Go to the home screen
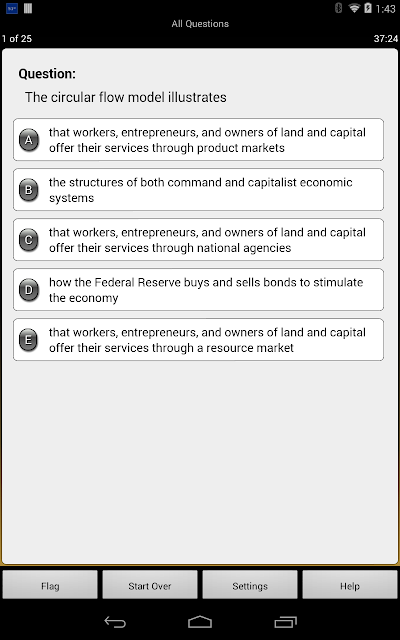This screenshot has height=640, width=400. click(x=200, y=622)
